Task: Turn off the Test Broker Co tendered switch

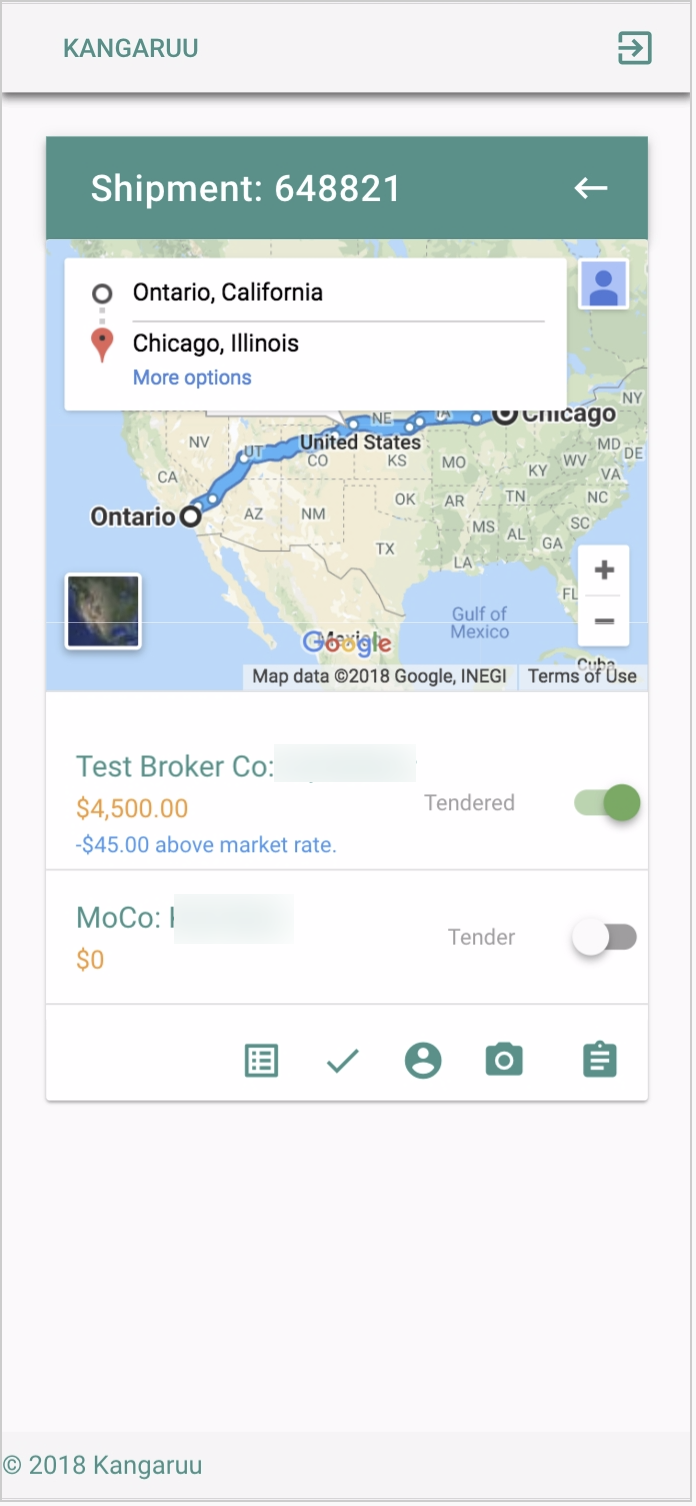Action: click(608, 803)
